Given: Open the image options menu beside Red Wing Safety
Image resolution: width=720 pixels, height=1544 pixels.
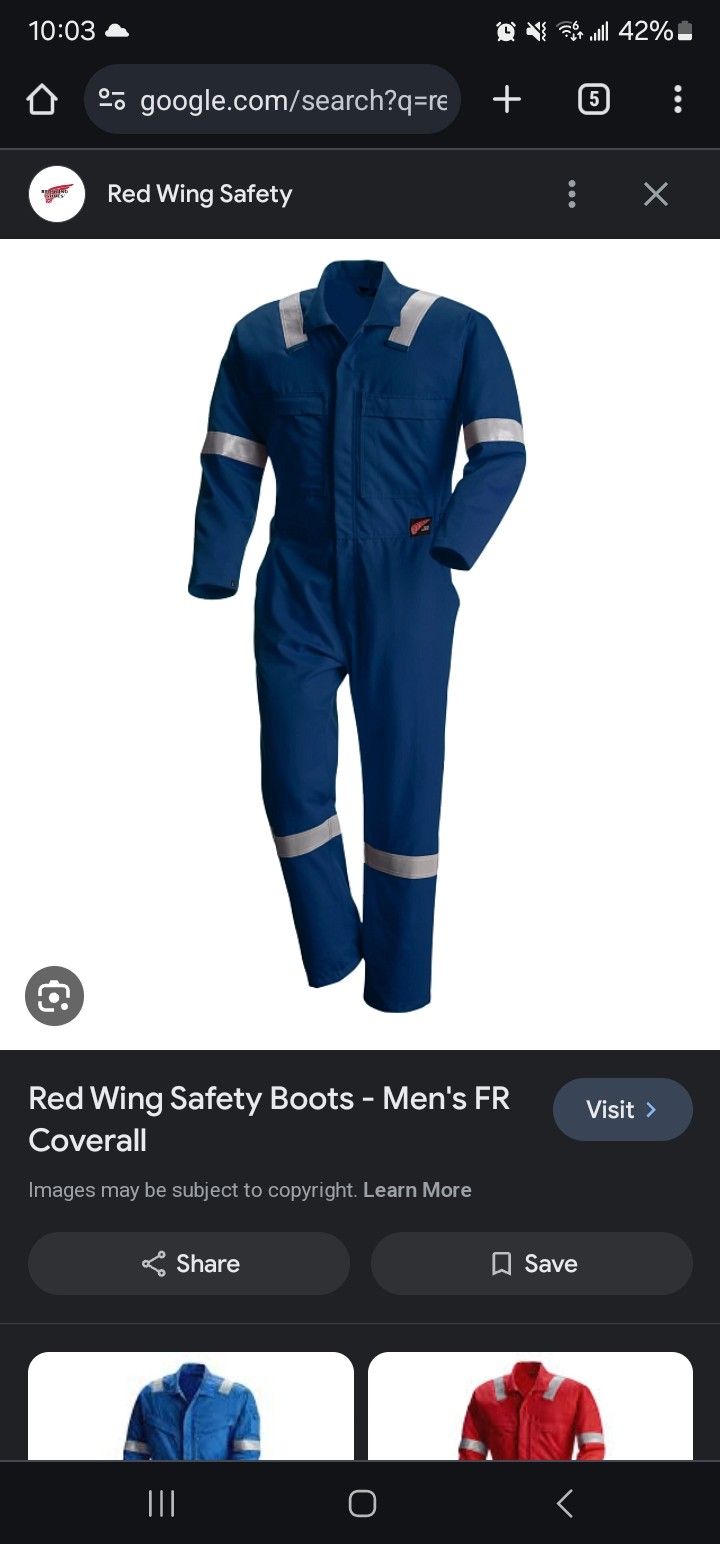Looking at the screenshot, I should click(x=572, y=194).
